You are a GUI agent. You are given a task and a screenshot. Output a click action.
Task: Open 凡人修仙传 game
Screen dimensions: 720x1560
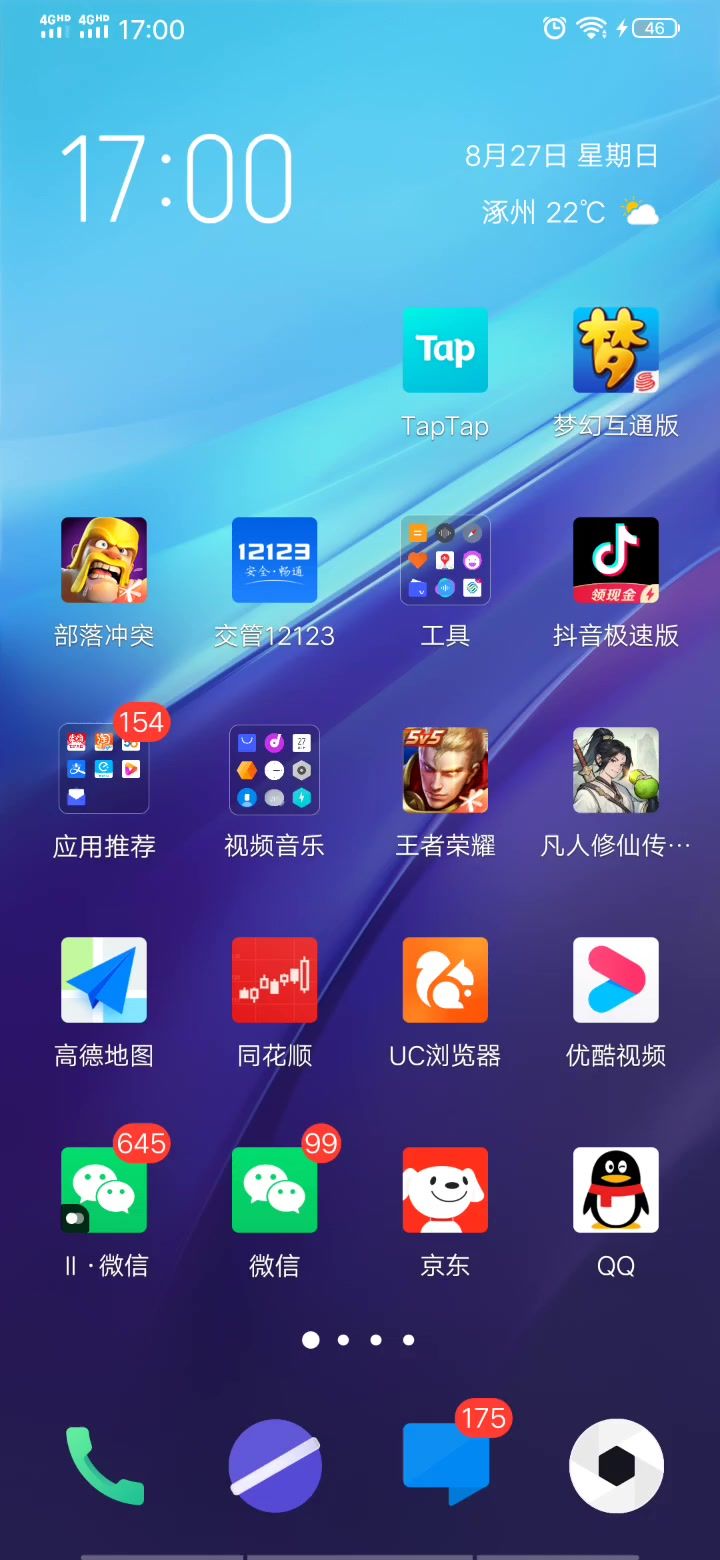point(615,770)
